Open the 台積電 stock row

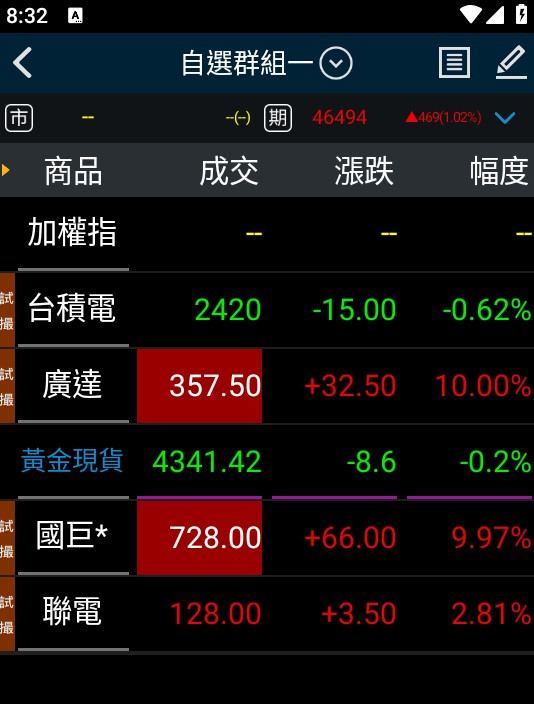(x=267, y=310)
